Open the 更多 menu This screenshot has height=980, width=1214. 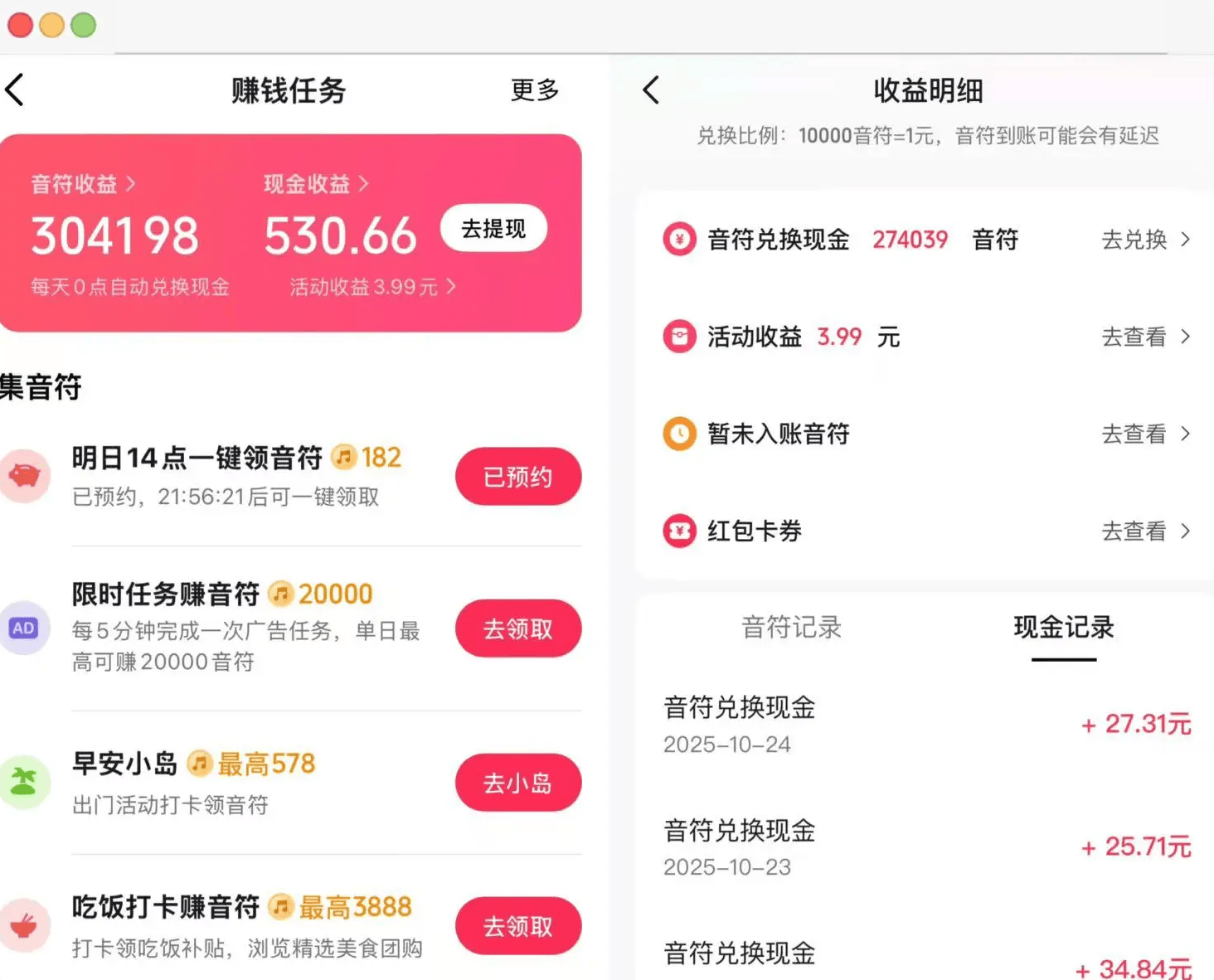[535, 90]
